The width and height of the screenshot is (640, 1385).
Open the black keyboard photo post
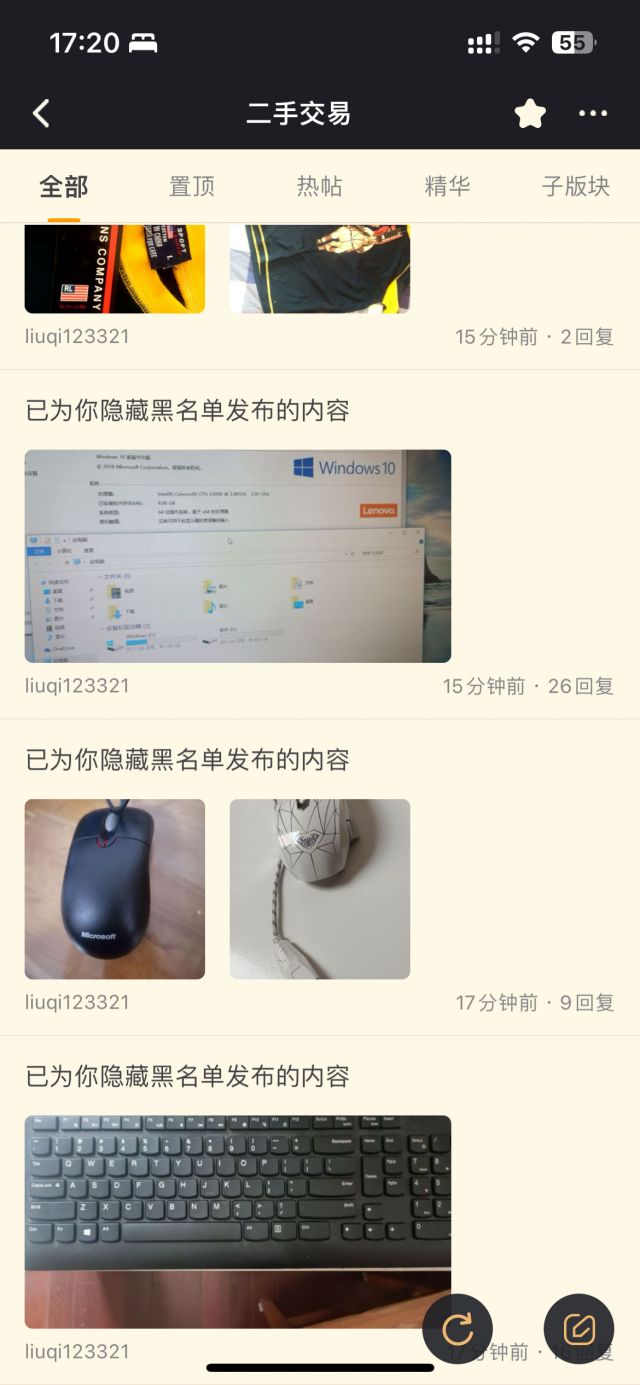[238, 1221]
